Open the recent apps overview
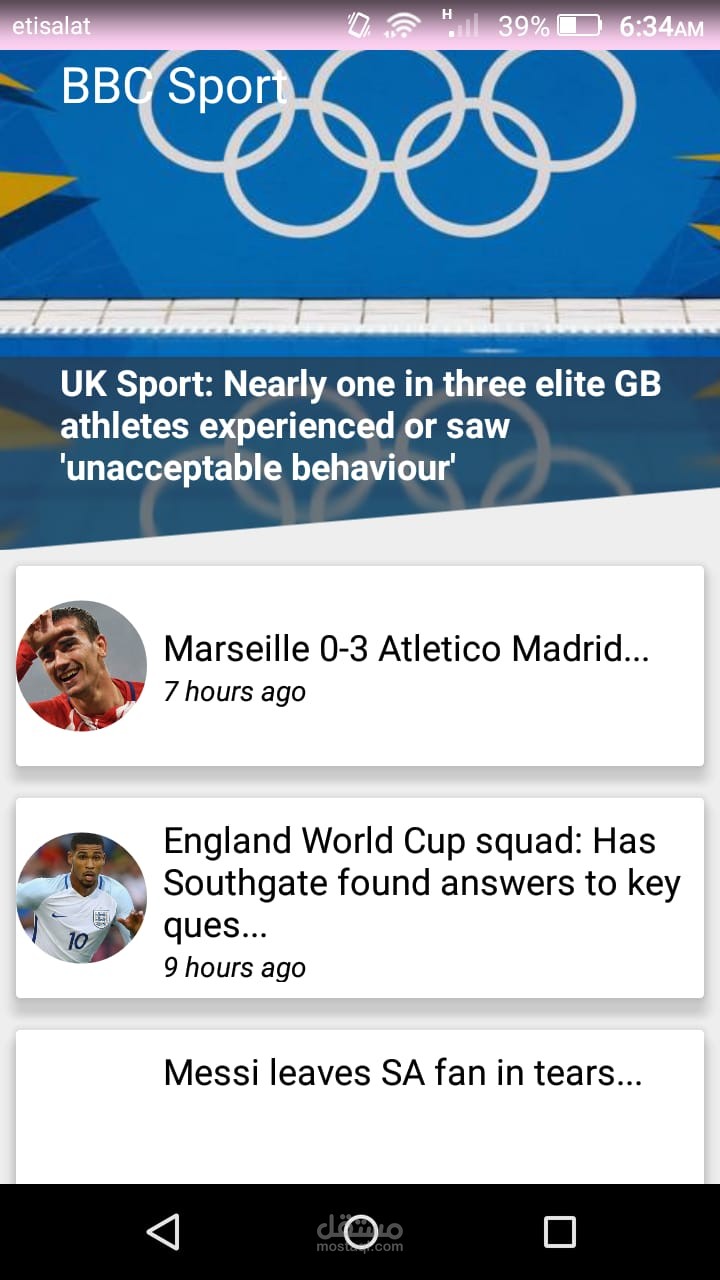This screenshot has width=720, height=1280. point(559,1231)
